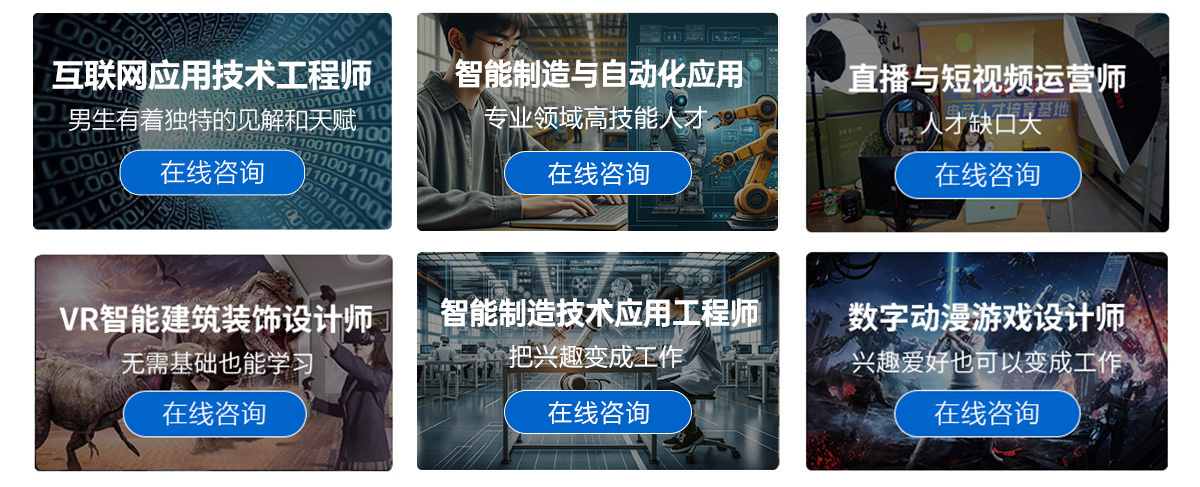
Task: Start consultation for 数字动漫游戏设计师
Action: click(x=987, y=413)
